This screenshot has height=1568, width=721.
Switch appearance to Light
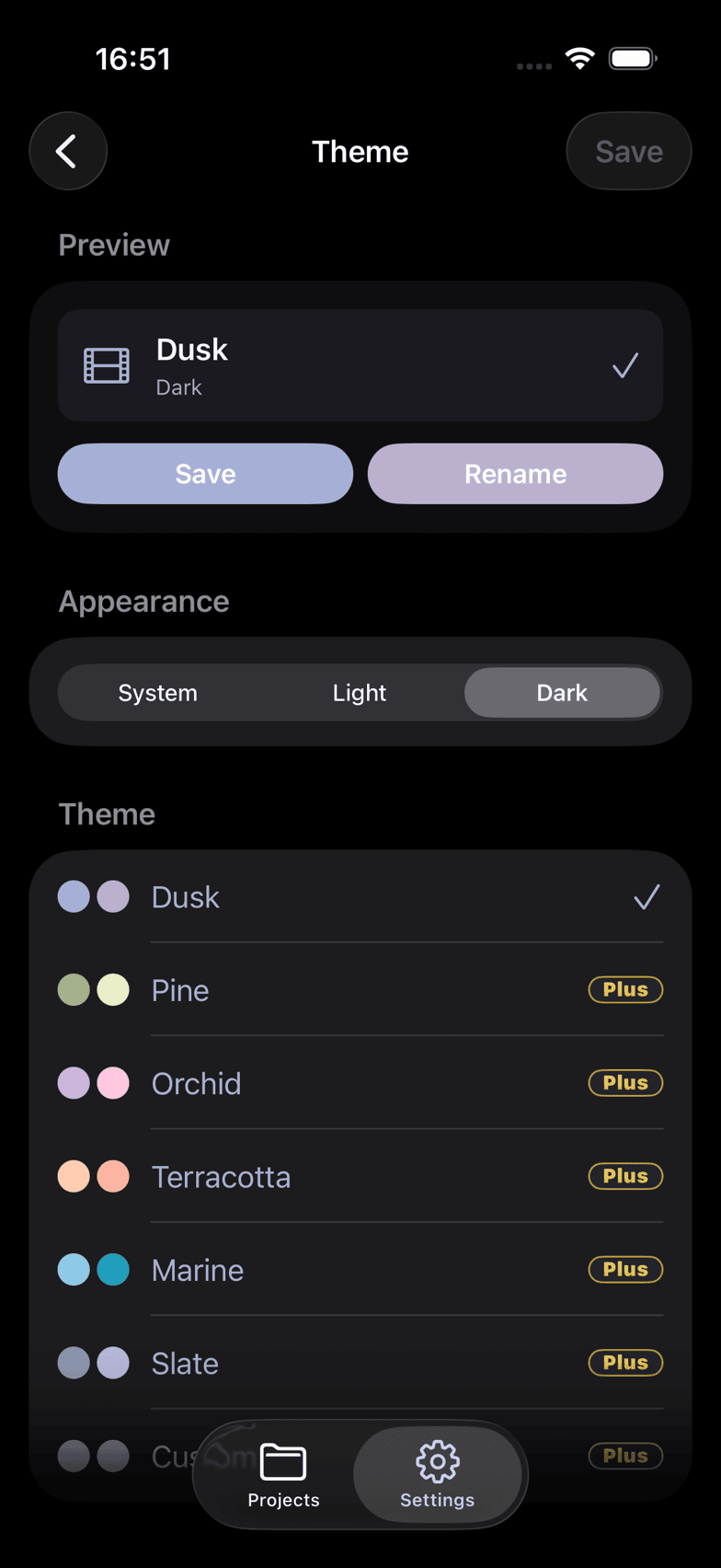point(360,693)
